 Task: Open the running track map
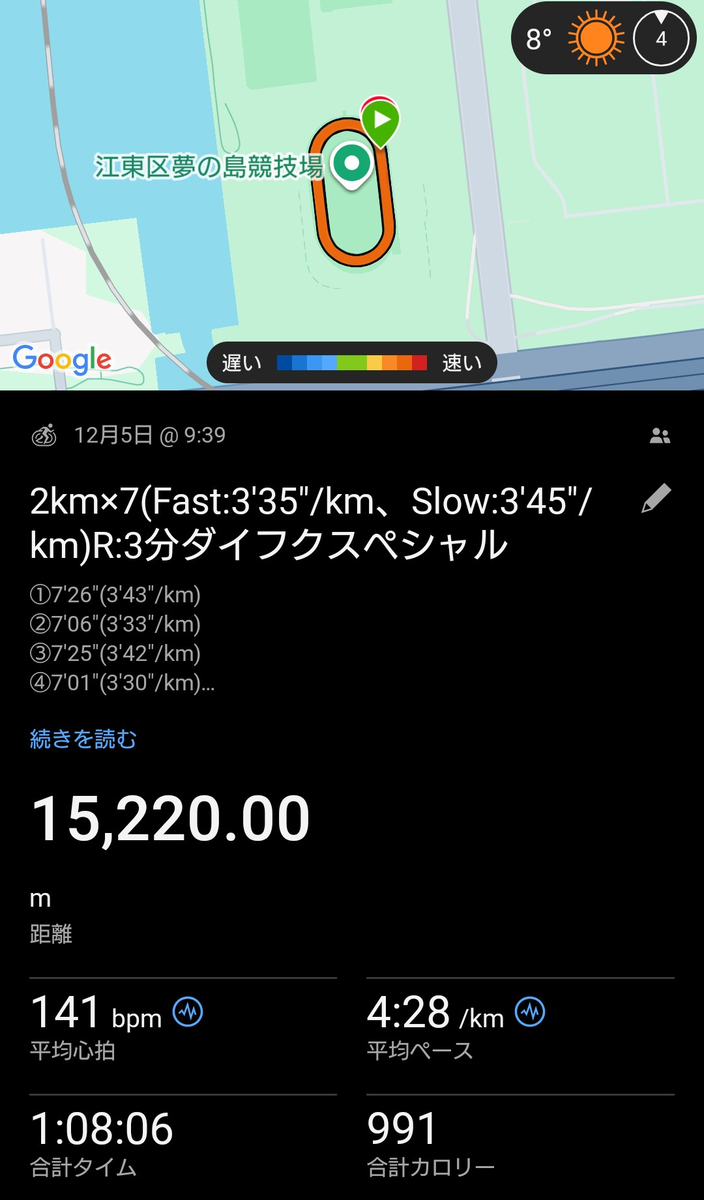point(352,195)
